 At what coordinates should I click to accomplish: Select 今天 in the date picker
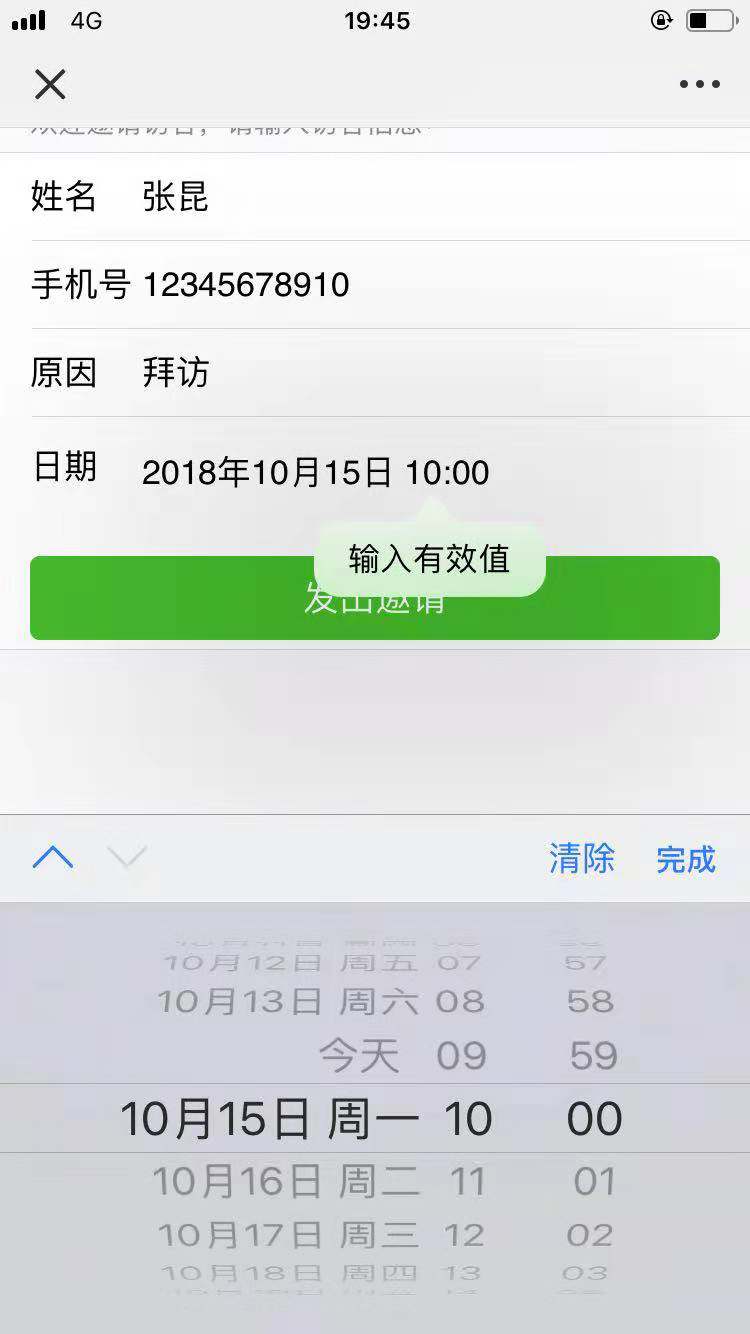pyautogui.click(x=359, y=1056)
